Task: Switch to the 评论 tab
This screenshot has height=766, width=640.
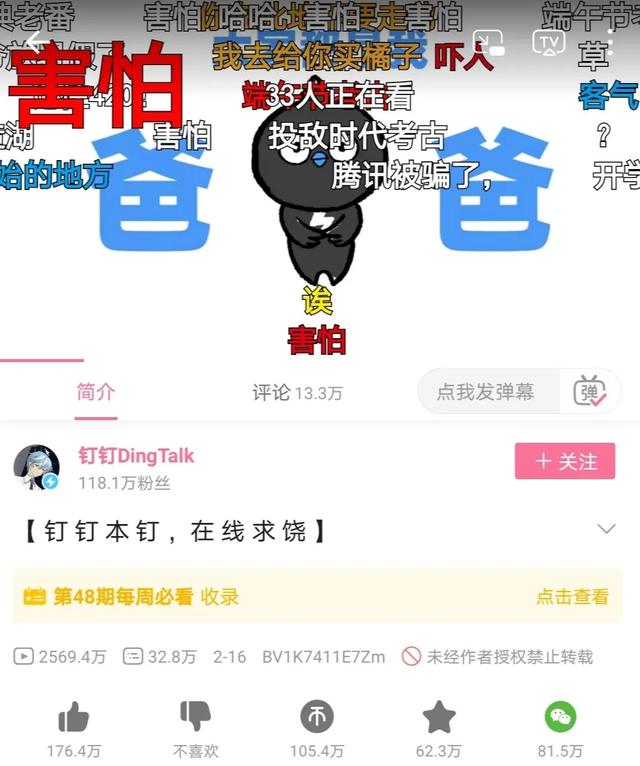Action: pyautogui.click(x=297, y=393)
